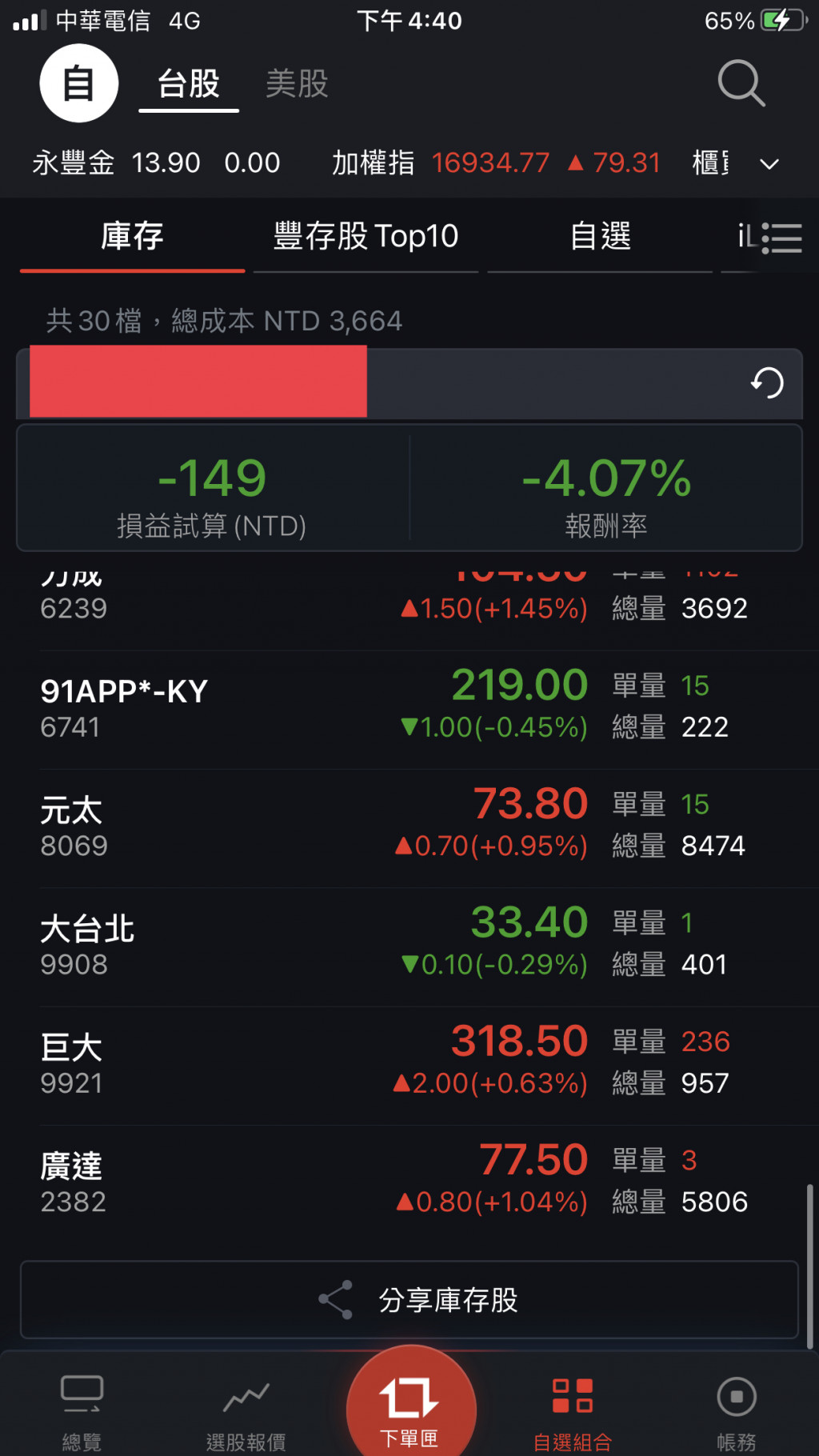This screenshot has width=819, height=1456.
Task: Switch to the 美股 market tab
Action: [297, 83]
